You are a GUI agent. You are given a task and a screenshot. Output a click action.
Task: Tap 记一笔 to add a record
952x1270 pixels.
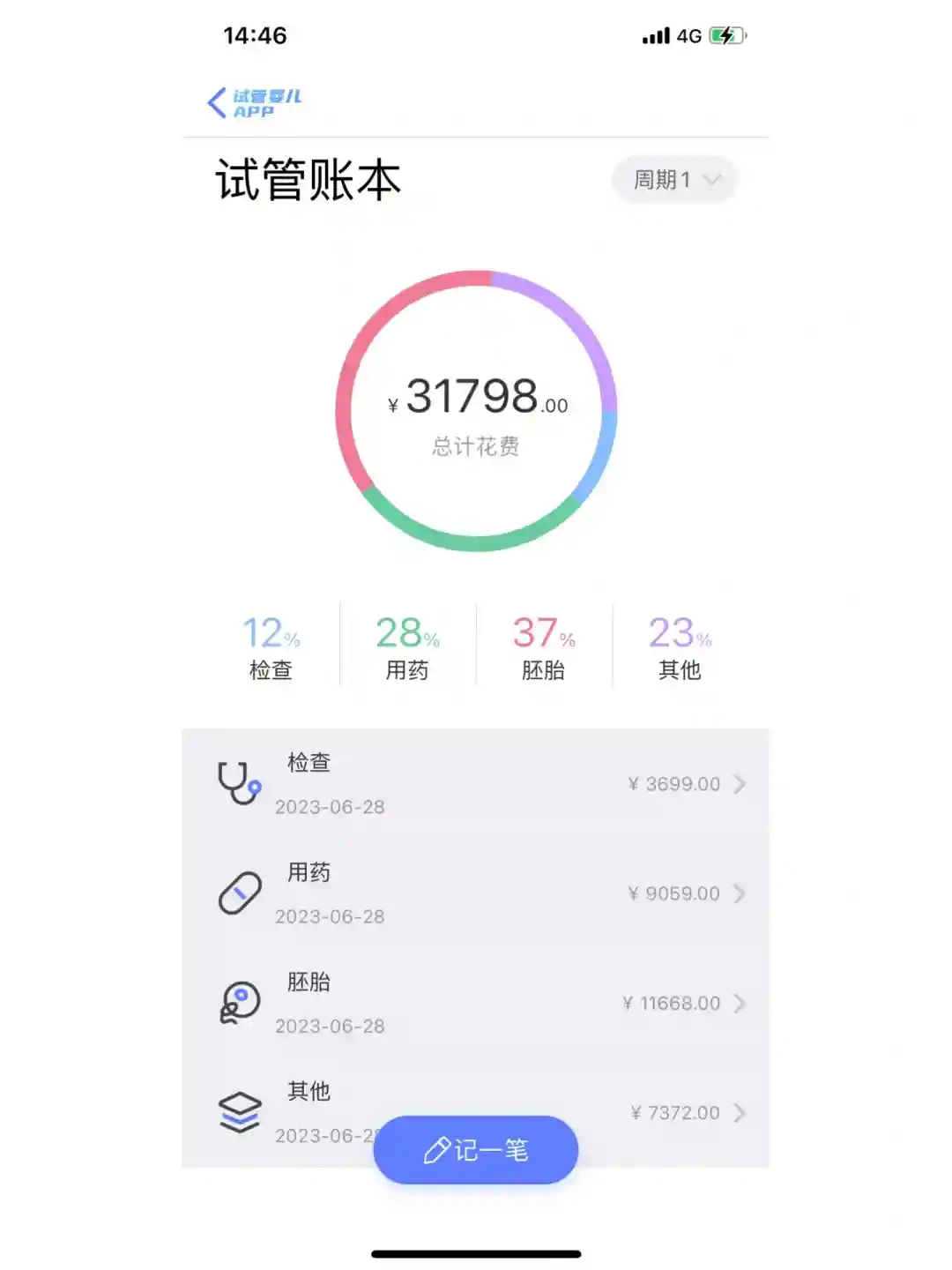[476, 1150]
